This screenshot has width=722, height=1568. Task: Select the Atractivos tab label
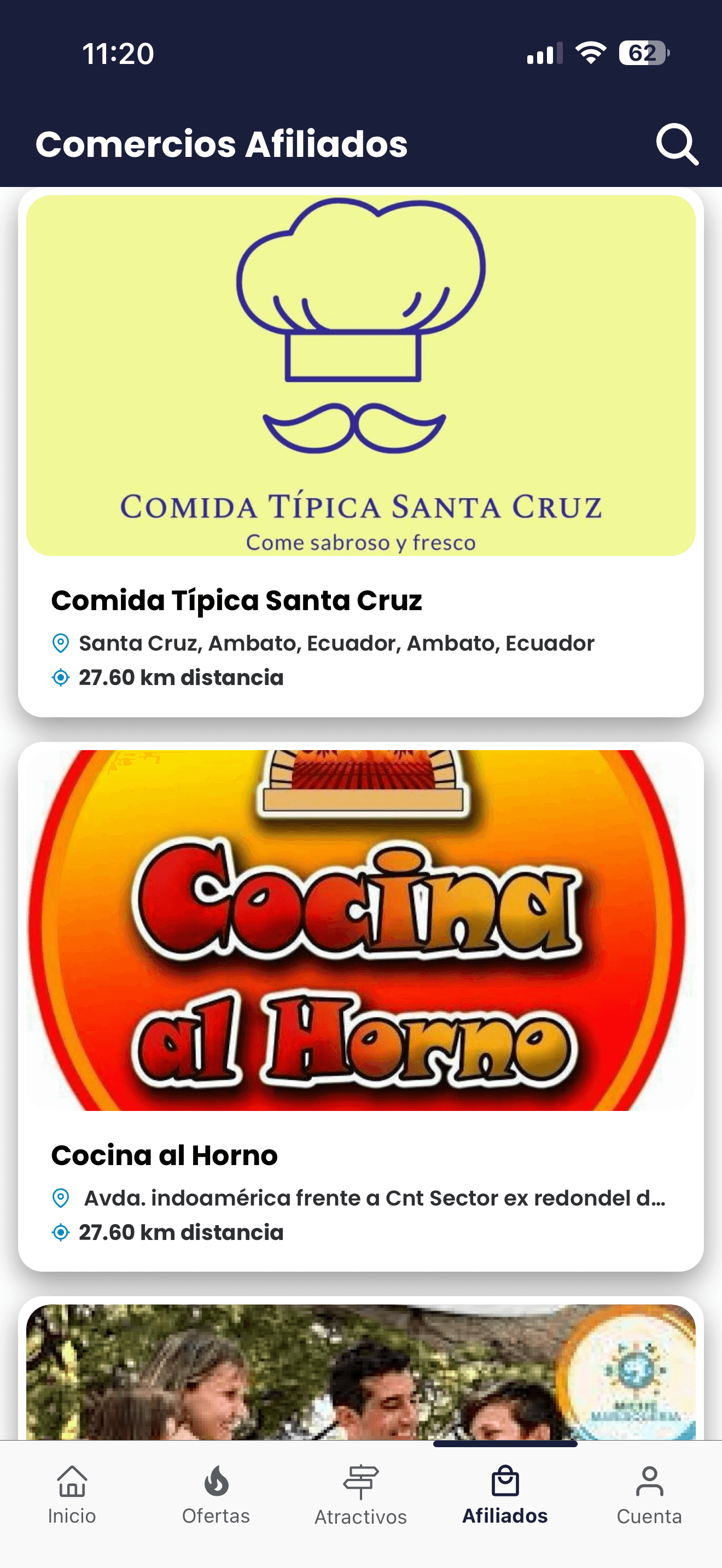pyautogui.click(x=361, y=1518)
